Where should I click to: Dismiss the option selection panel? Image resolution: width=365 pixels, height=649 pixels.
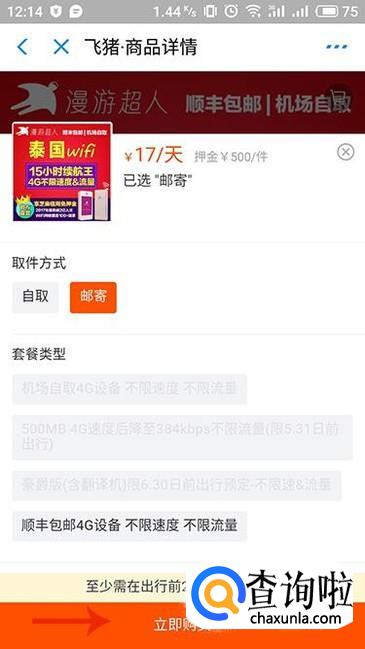(346, 152)
